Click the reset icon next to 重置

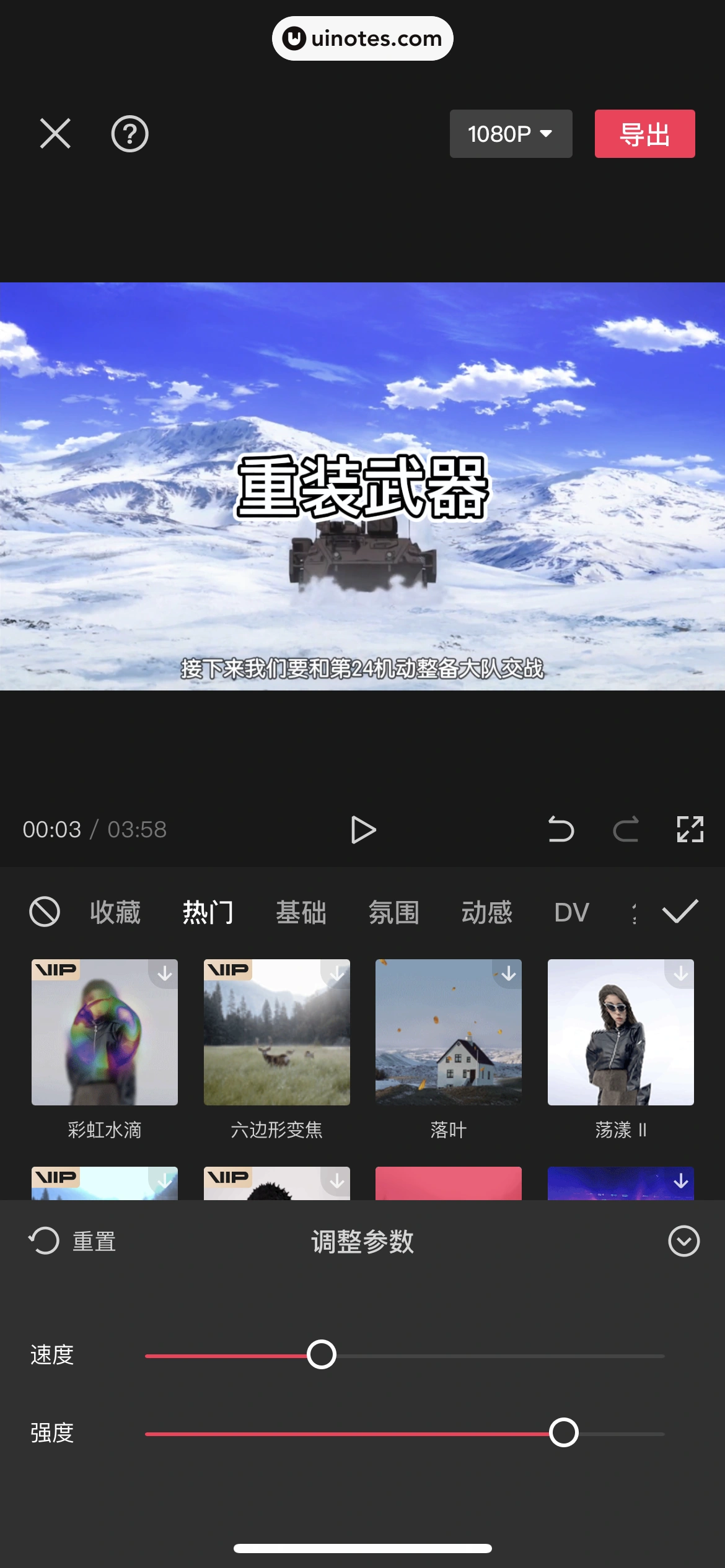pyautogui.click(x=43, y=1241)
